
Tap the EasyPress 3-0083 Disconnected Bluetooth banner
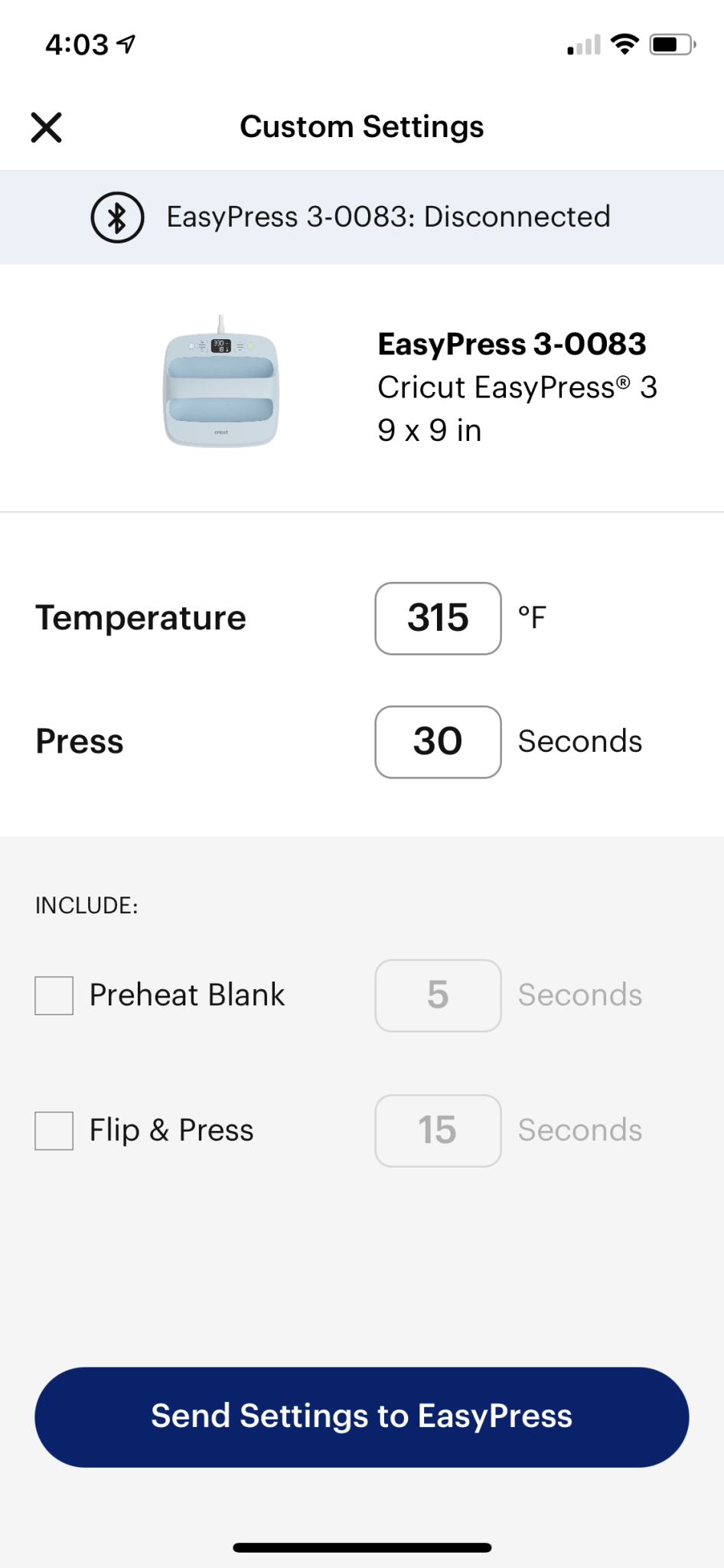tap(362, 217)
